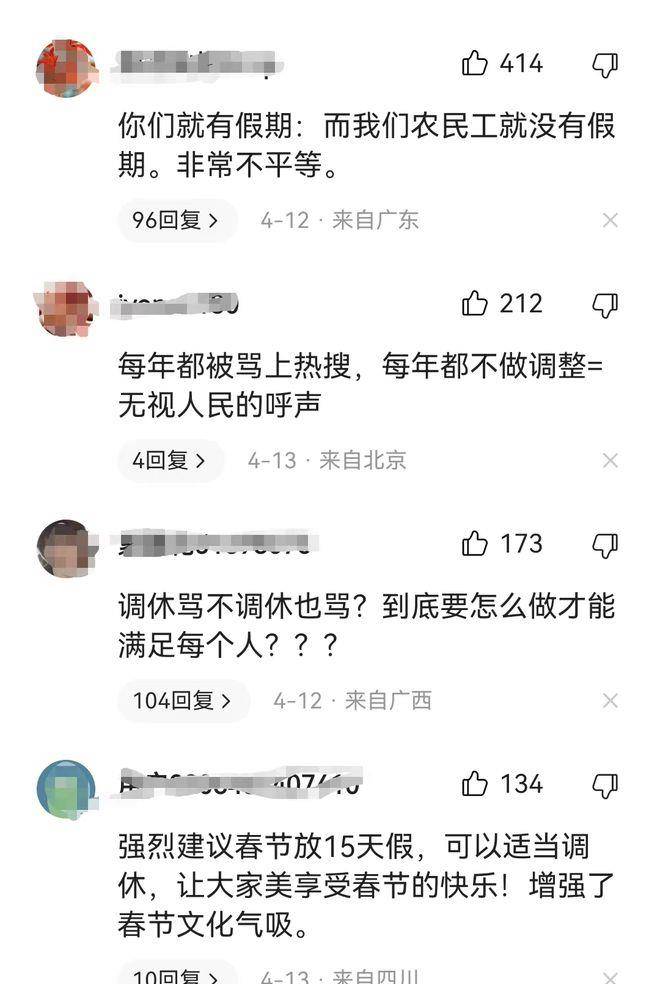Like the comment with 414 likes

coord(475,64)
